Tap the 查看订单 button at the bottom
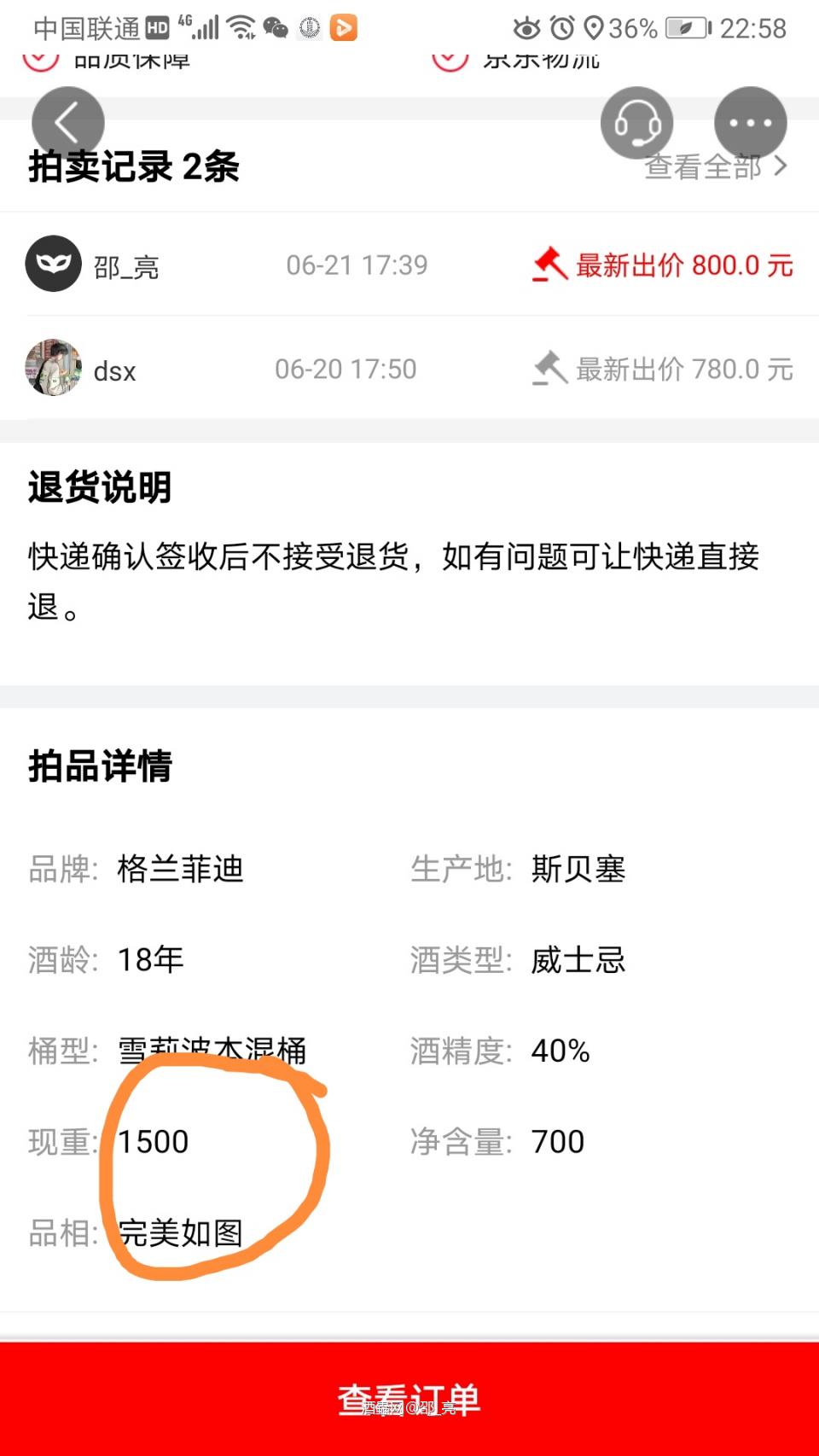 pyautogui.click(x=409, y=1396)
